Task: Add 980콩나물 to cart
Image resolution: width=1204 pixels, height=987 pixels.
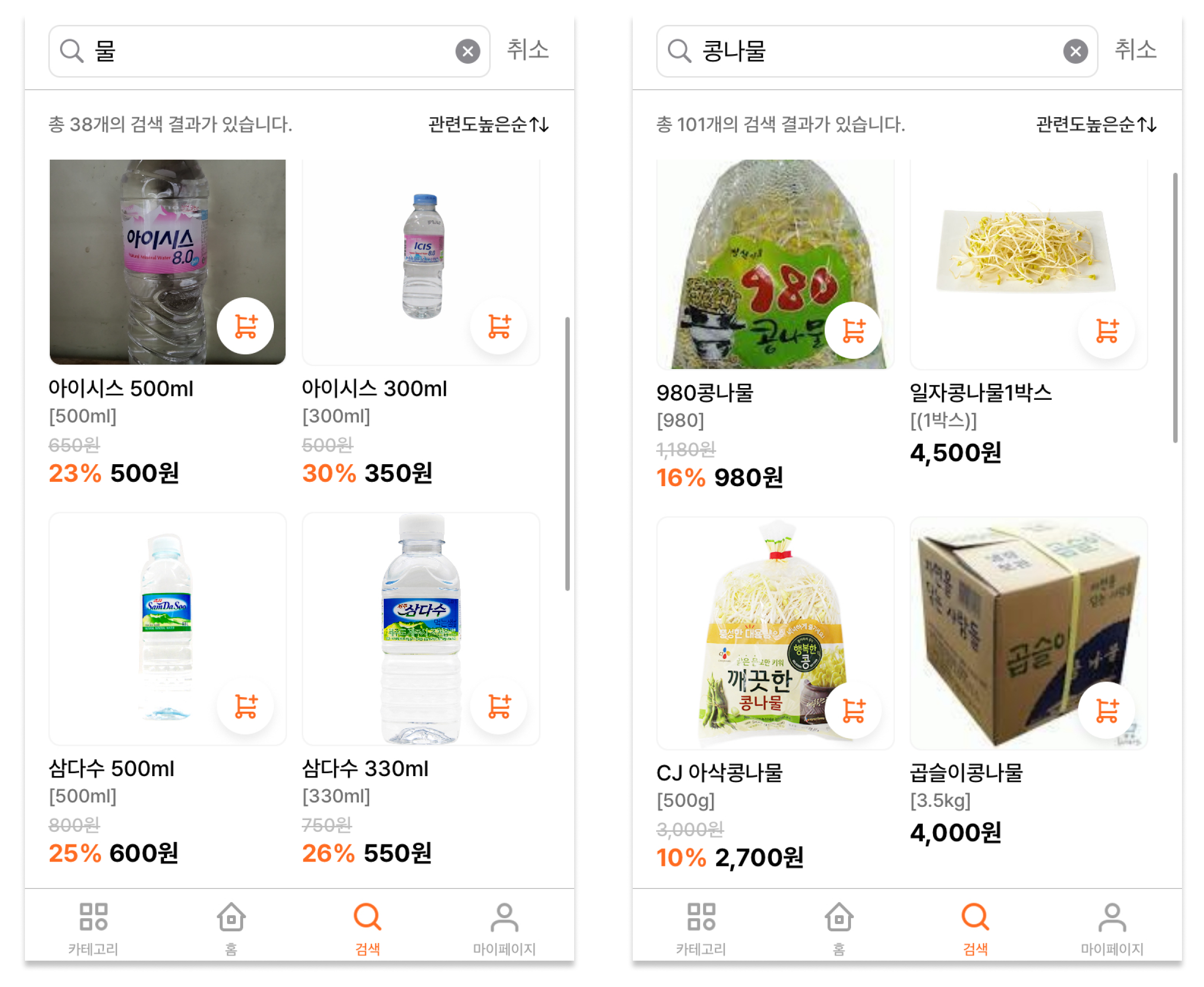Action: (x=853, y=331)
